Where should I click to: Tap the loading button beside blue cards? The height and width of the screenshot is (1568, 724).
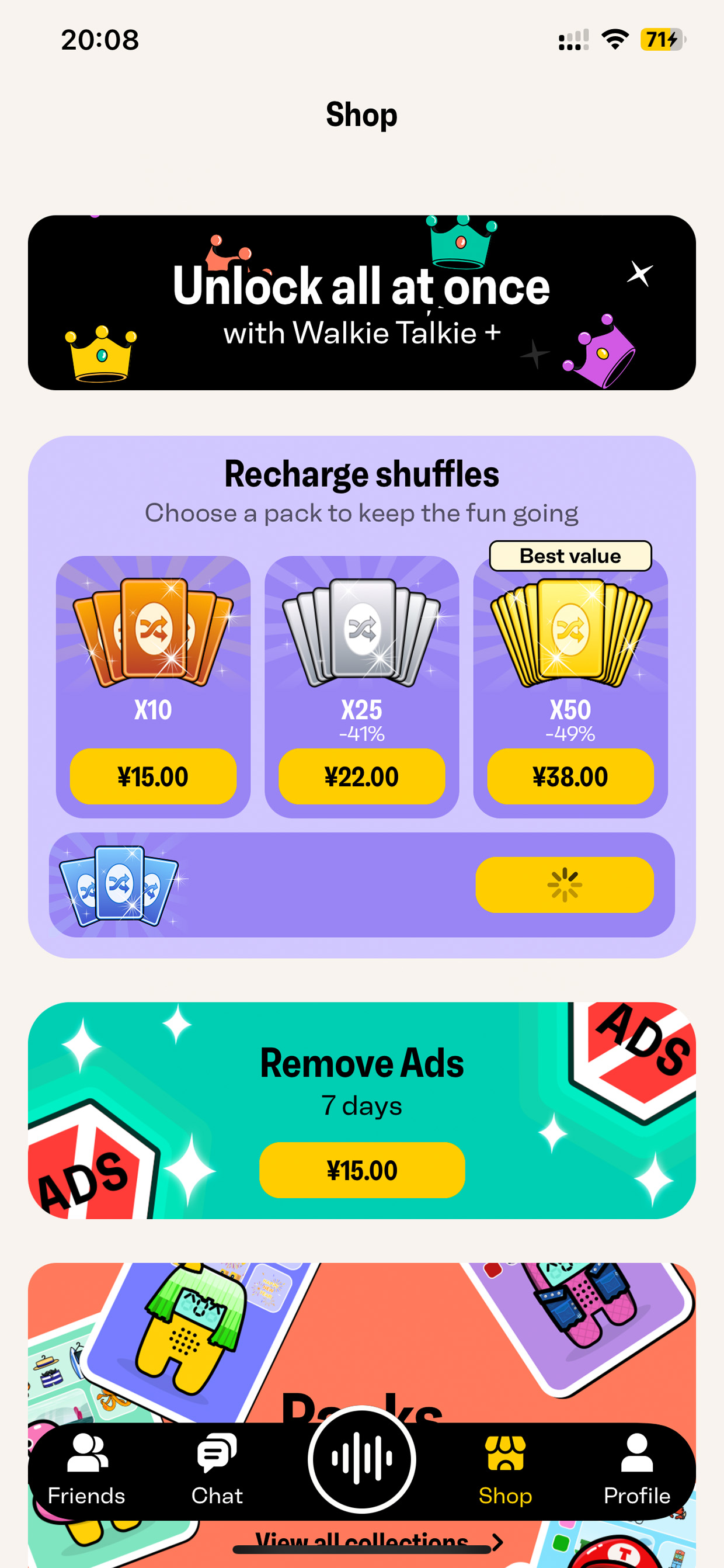pos(565,884)
